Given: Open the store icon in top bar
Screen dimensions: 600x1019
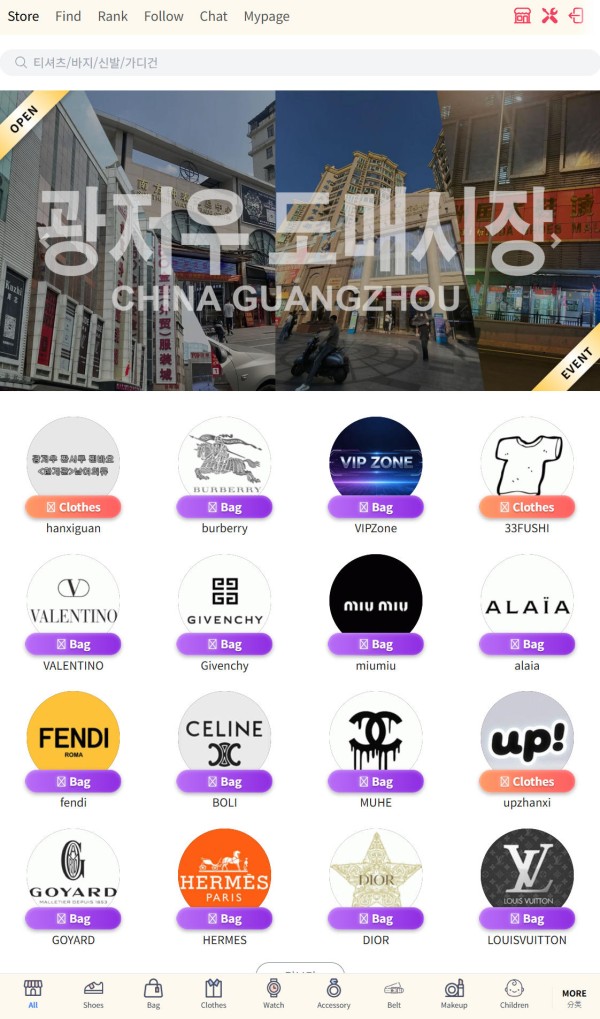Looking at the screenshot, I should click(522, 16).
